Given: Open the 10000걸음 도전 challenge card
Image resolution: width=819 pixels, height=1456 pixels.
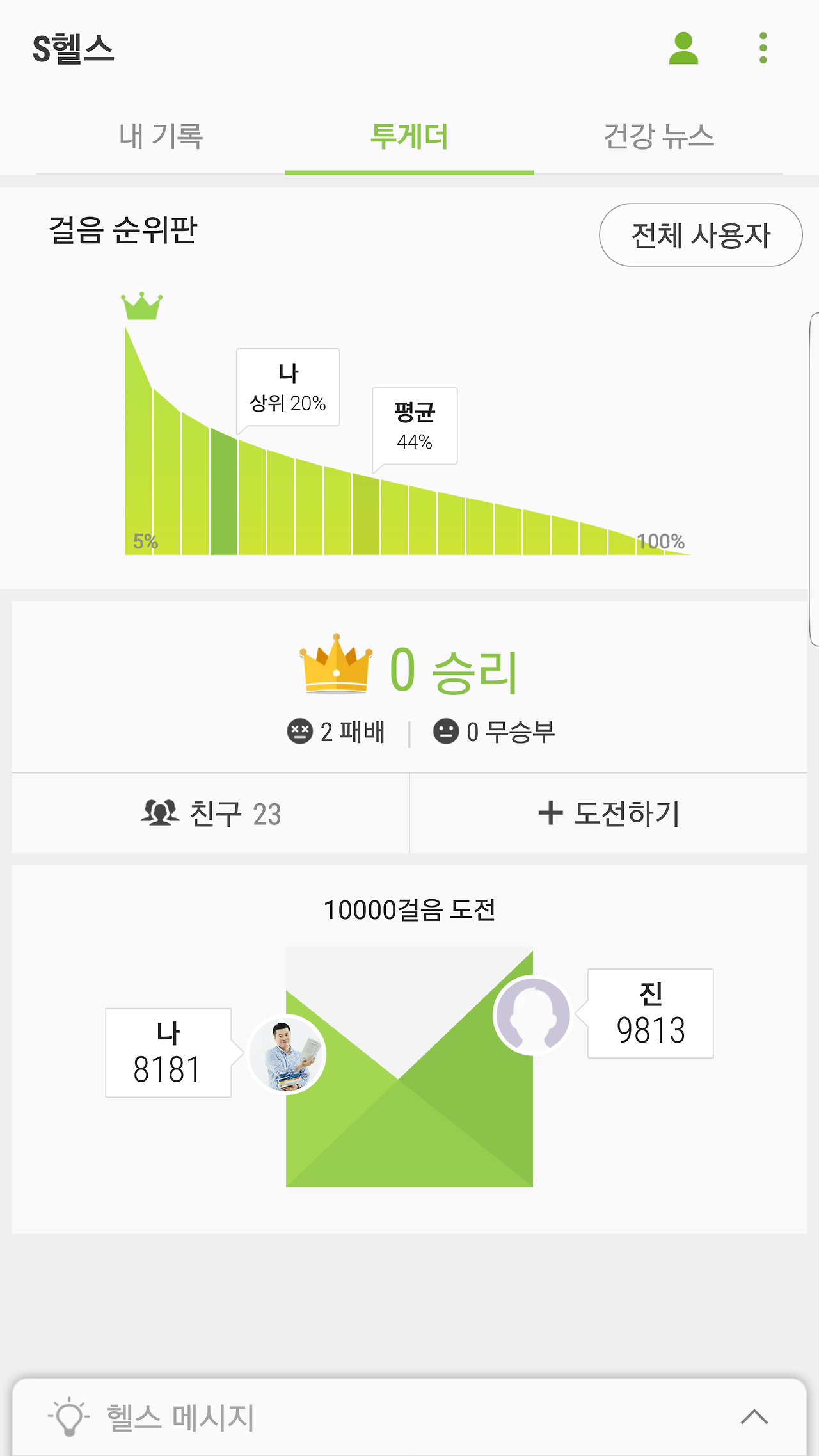Looking at the screenshot, I should 409,1050.
